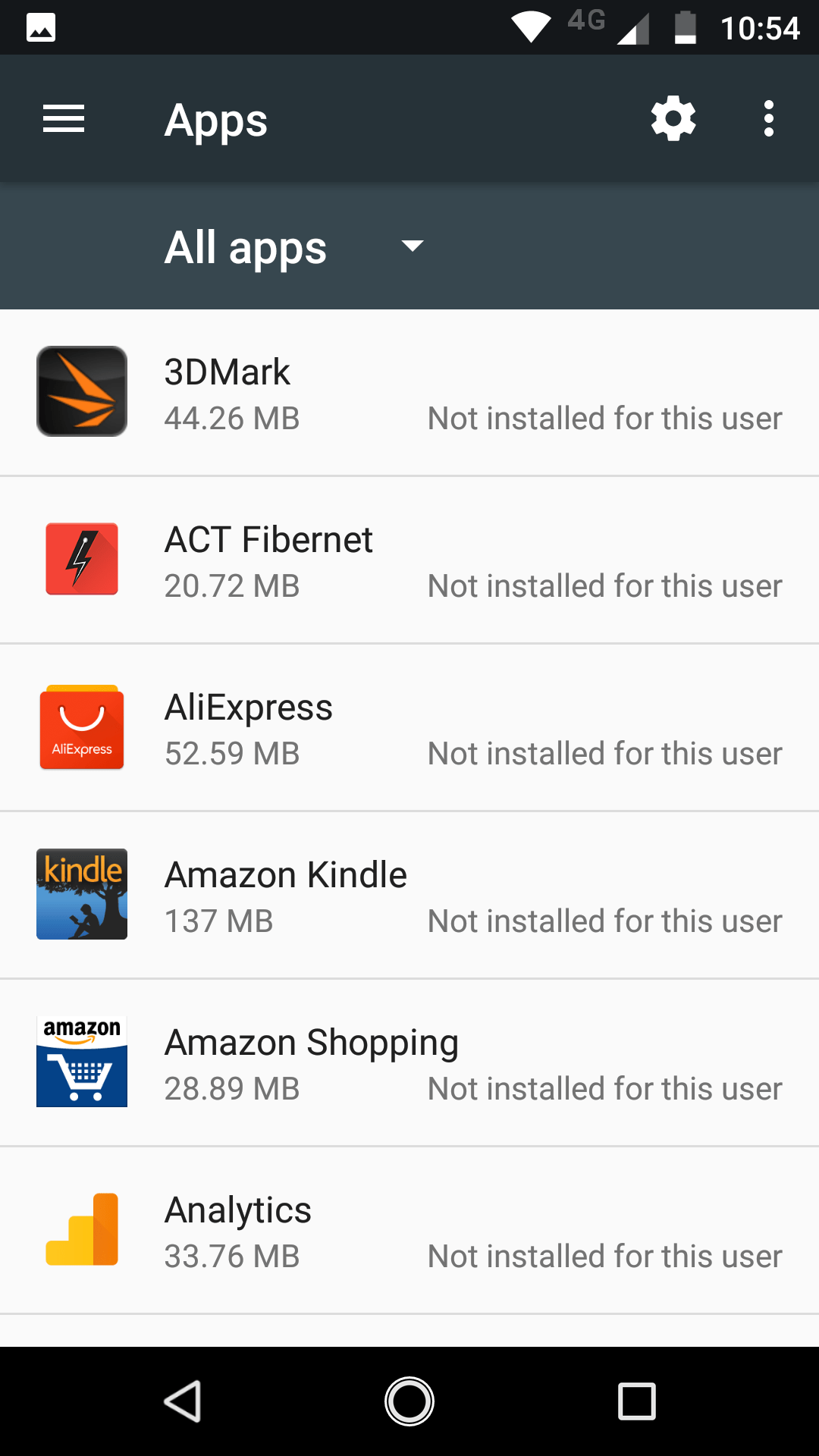Viewport: 819px width, 1456px height.
Task: Select the Analytics app row
Action: (x=409, y=1231)
